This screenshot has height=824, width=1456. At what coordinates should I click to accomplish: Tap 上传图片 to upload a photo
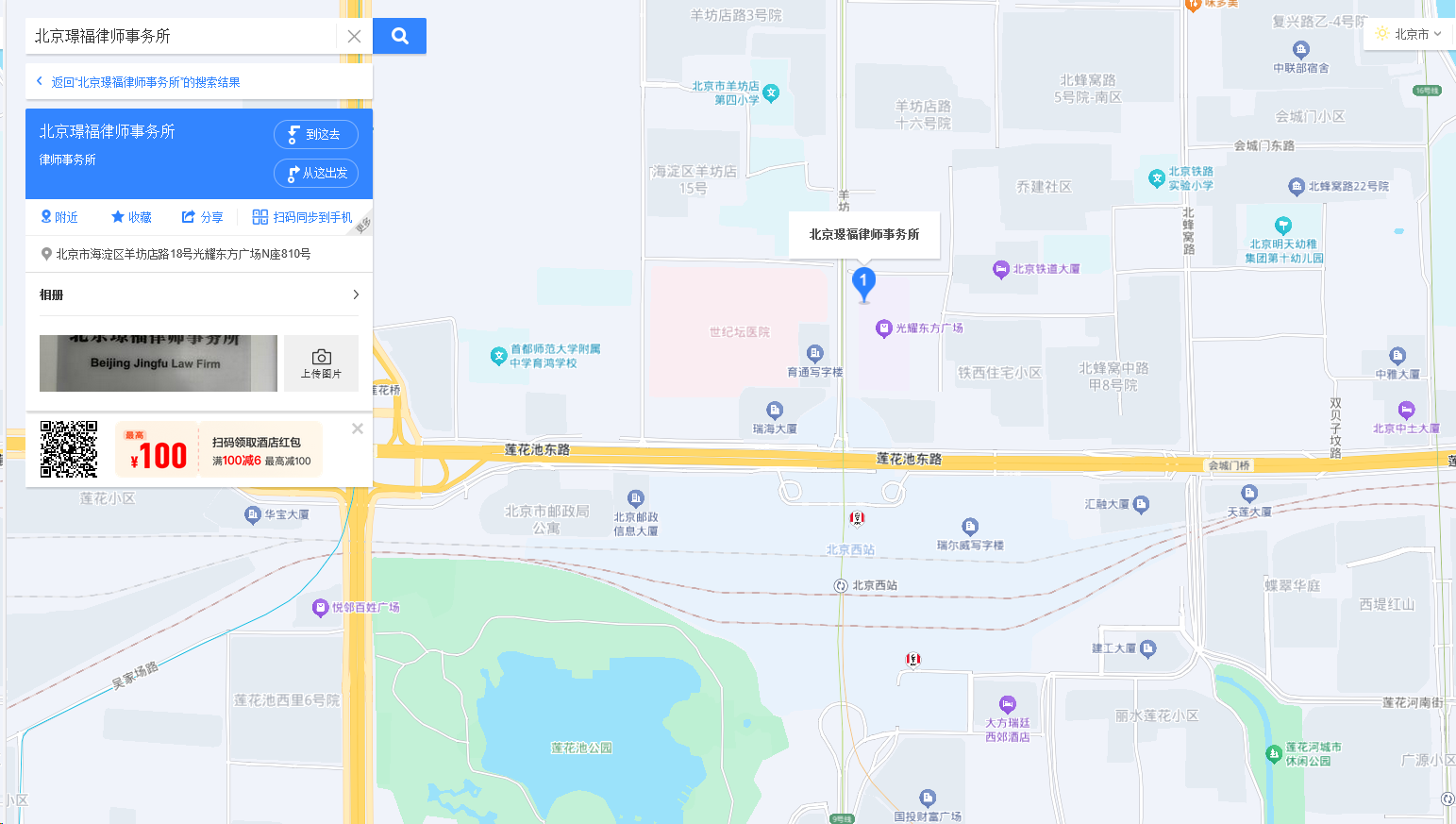(x=321, y=363)
